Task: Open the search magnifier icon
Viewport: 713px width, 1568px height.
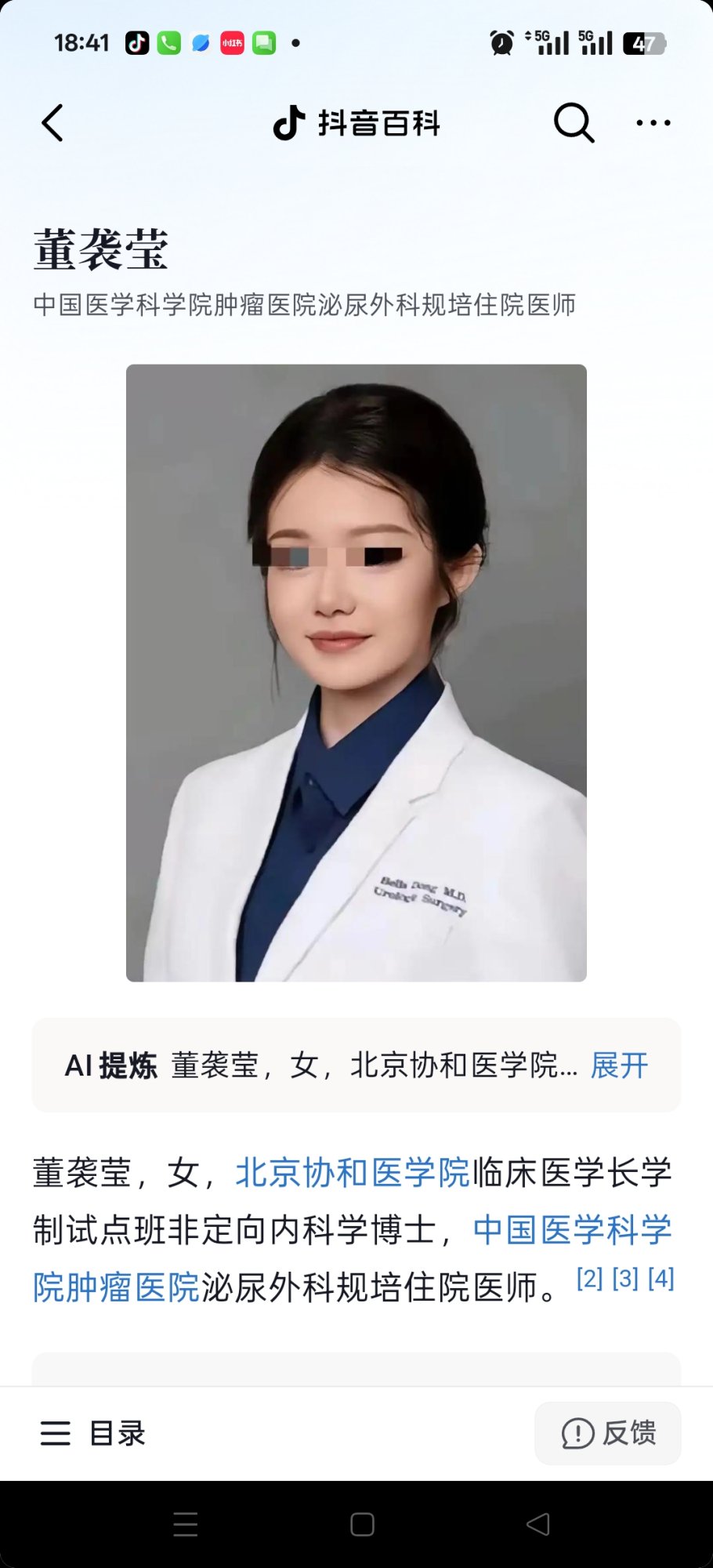Action: (x=574, y=123)
